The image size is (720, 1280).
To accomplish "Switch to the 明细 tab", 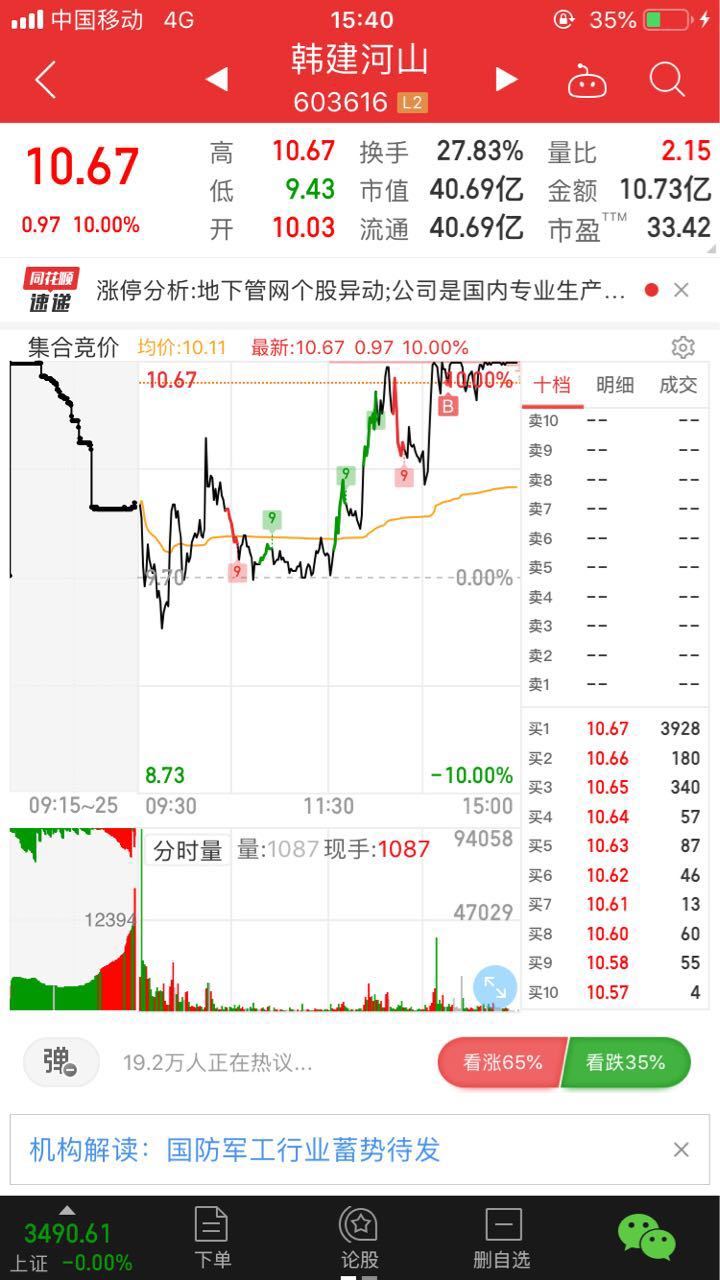I will 614,385.
